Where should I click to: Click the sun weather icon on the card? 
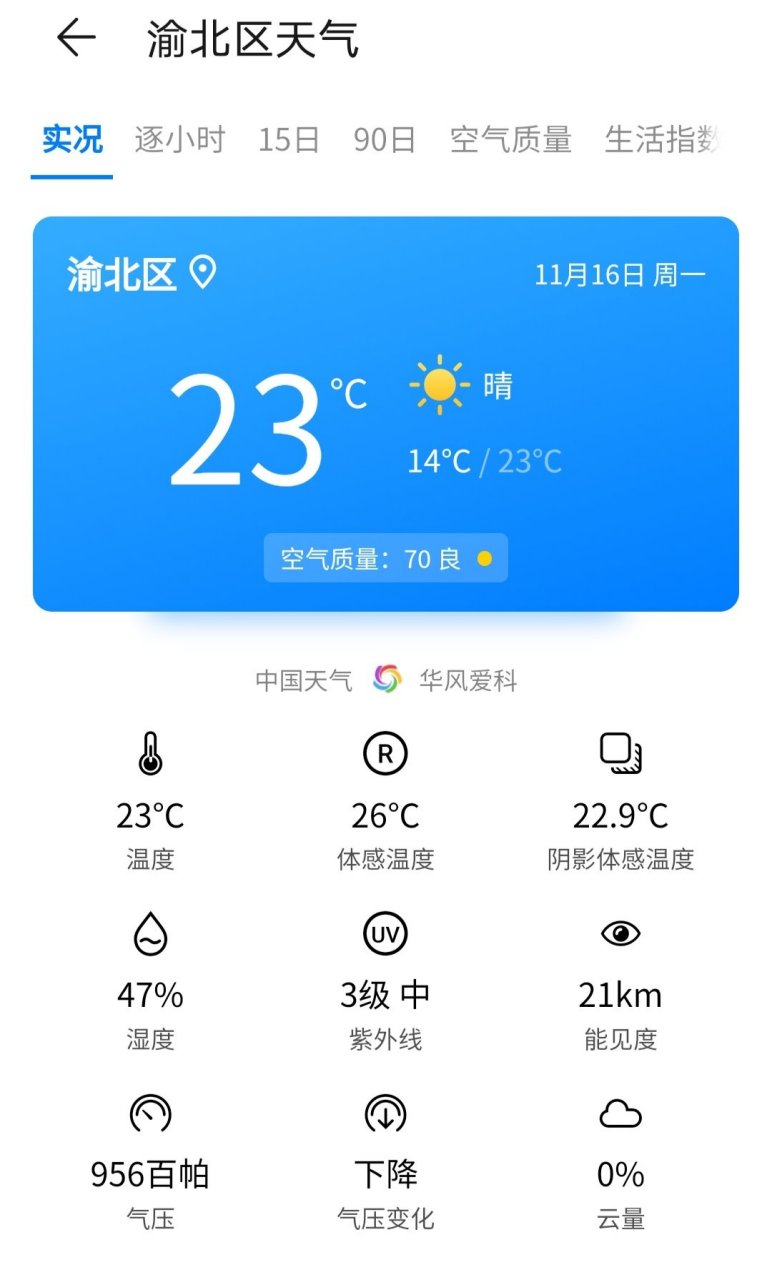(440, 386)
